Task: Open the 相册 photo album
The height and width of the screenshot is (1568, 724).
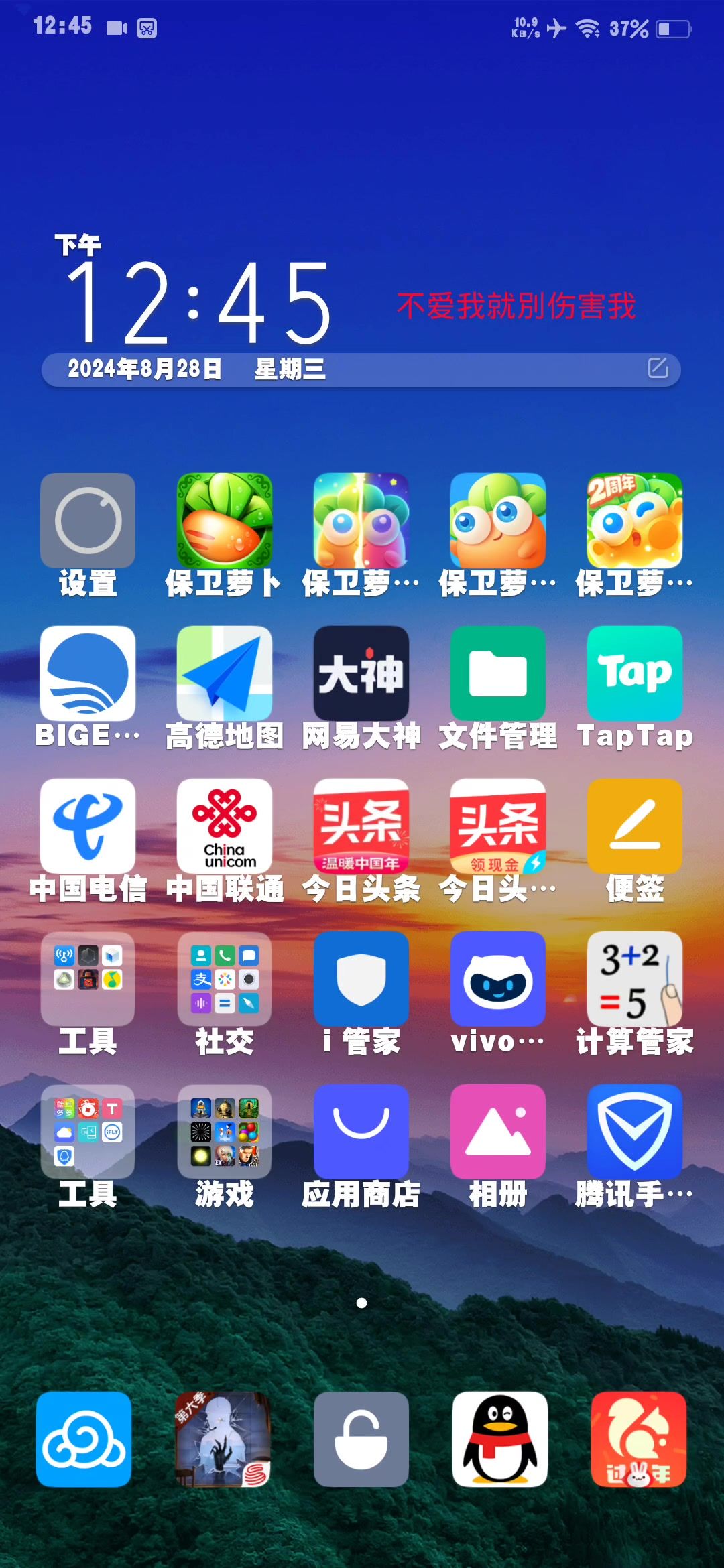Action: pyautogui.click(x=498, y=1132)
